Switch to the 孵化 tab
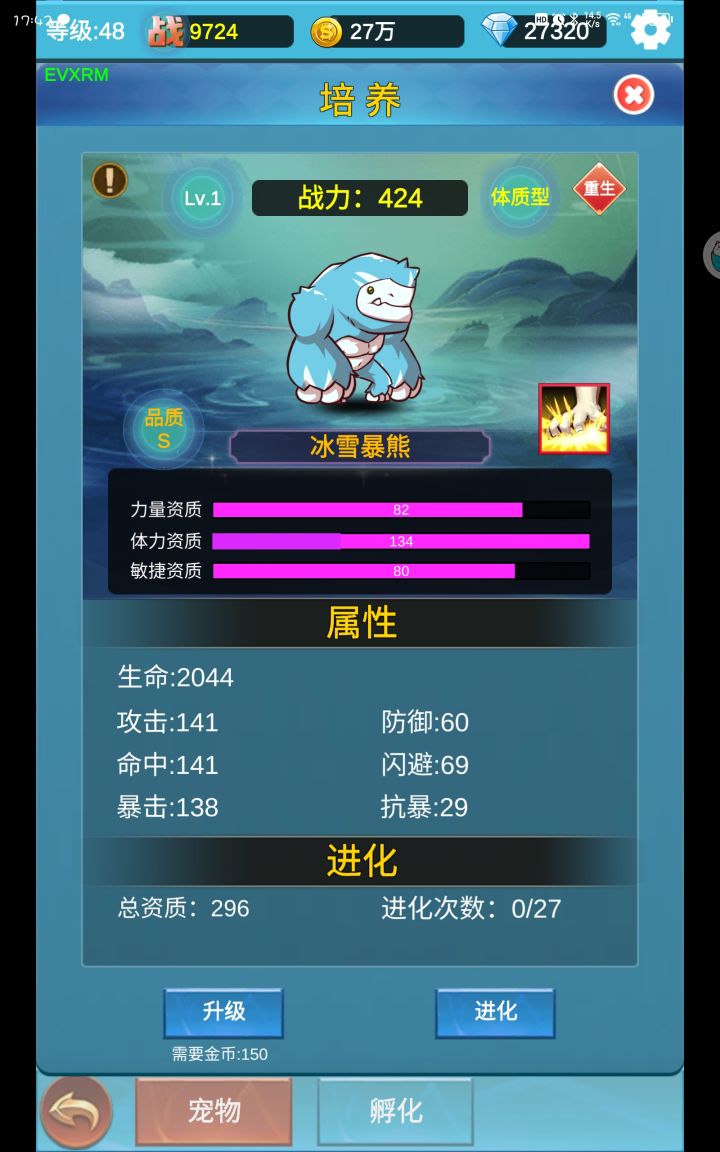 (394, 1110)
